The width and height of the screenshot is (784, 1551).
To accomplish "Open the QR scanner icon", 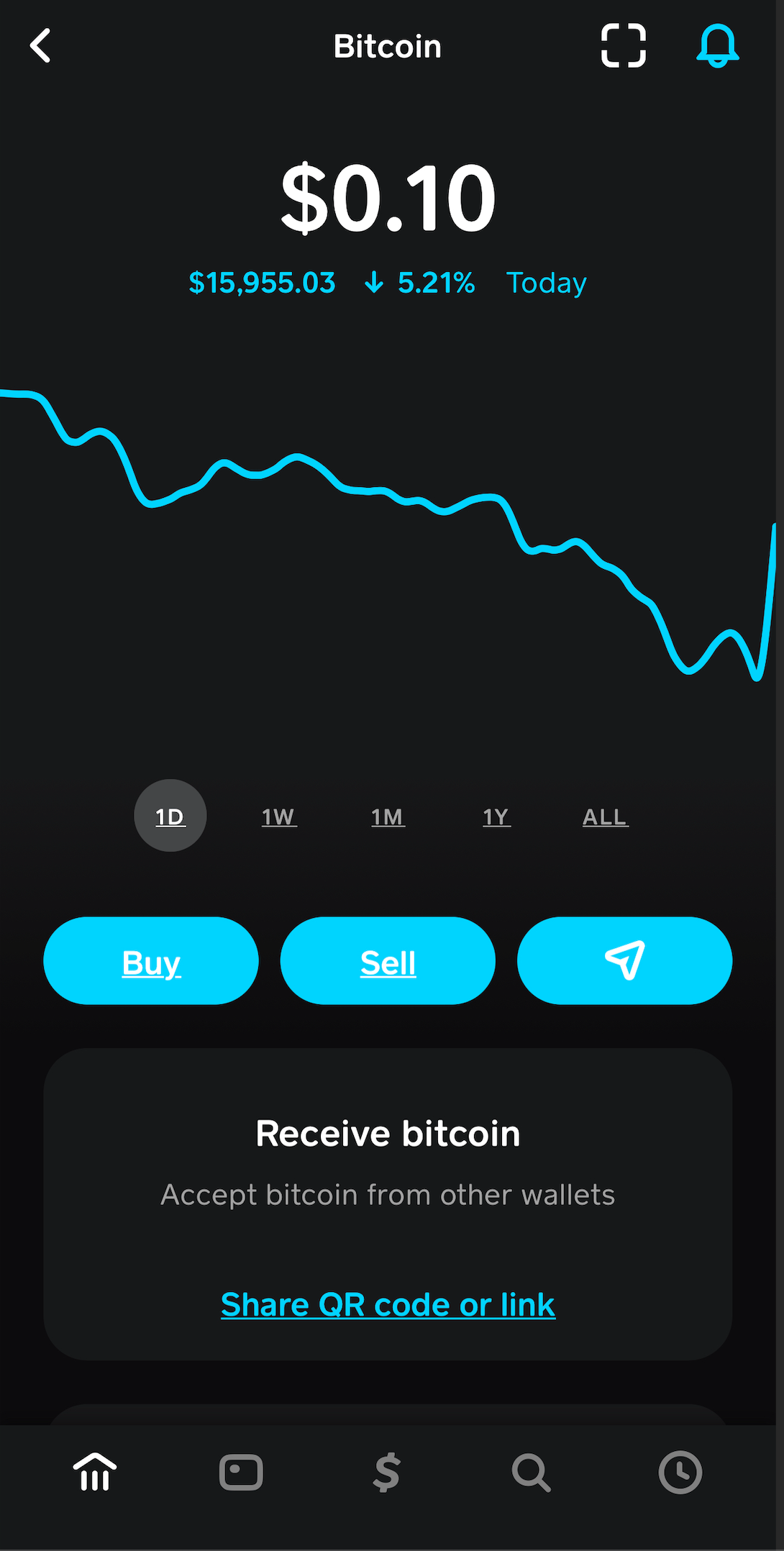I will click(x=624, y=46).
